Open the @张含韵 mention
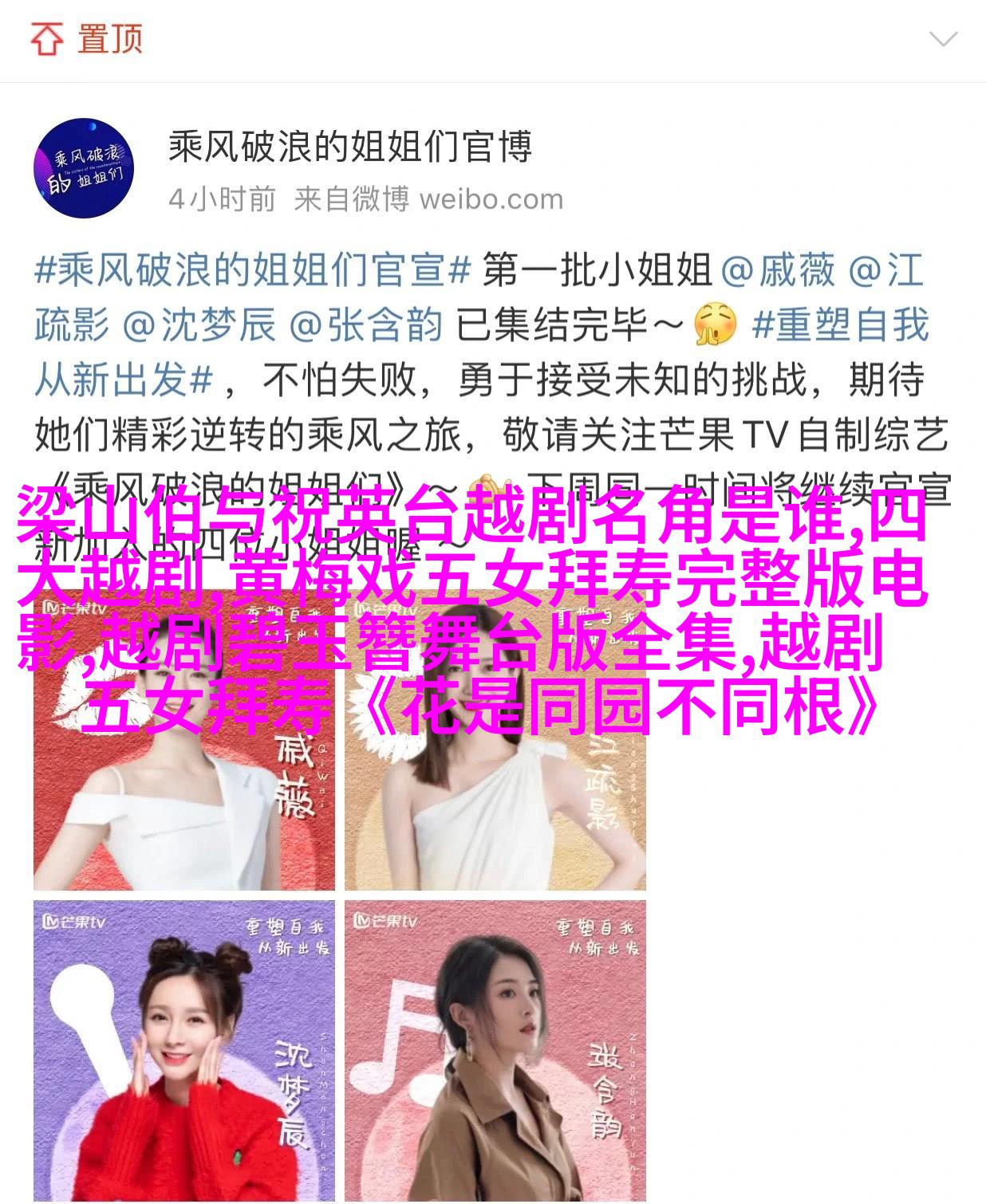This screenshot has height=1204, width=986. (x=365, y=325)
